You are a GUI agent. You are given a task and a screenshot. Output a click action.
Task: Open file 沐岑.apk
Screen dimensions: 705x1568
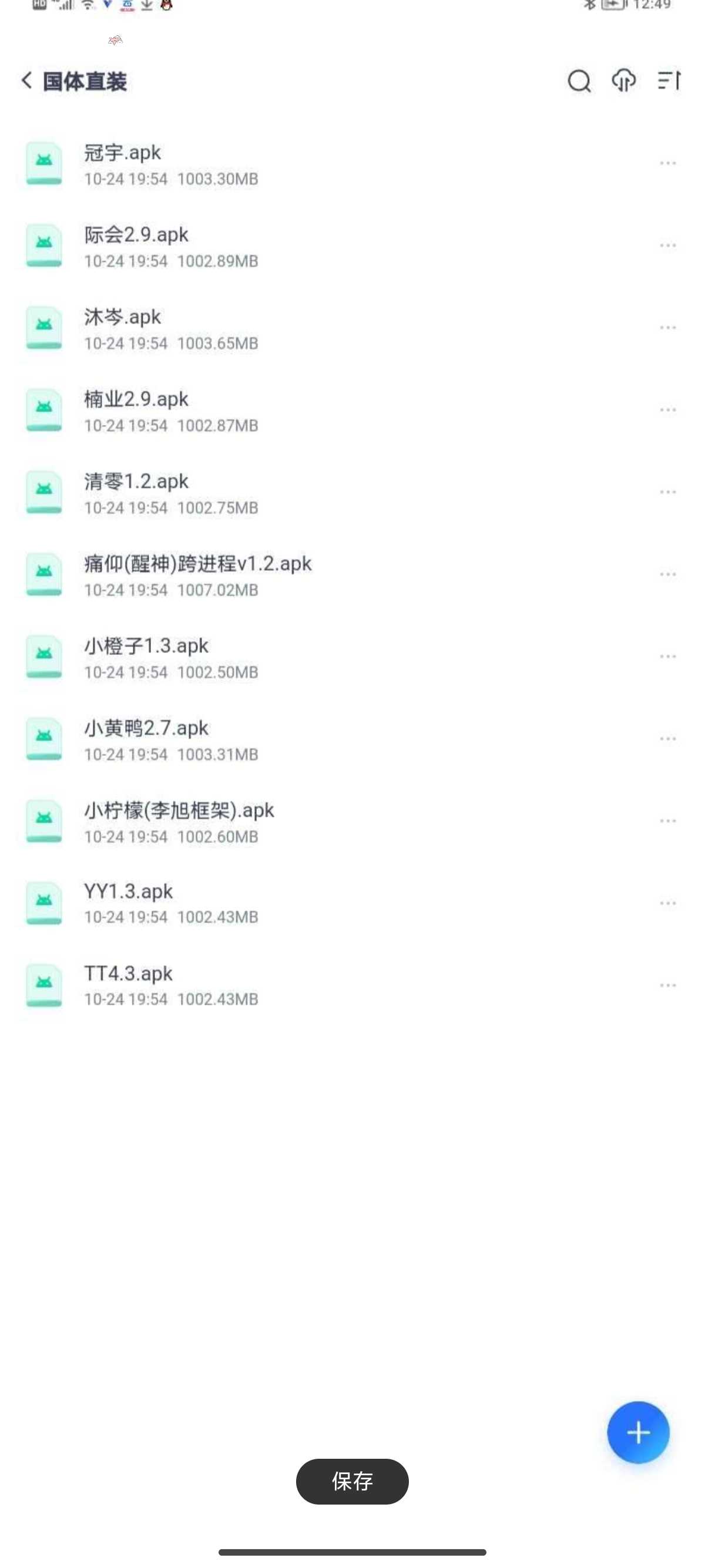click(x=352, y=328)
